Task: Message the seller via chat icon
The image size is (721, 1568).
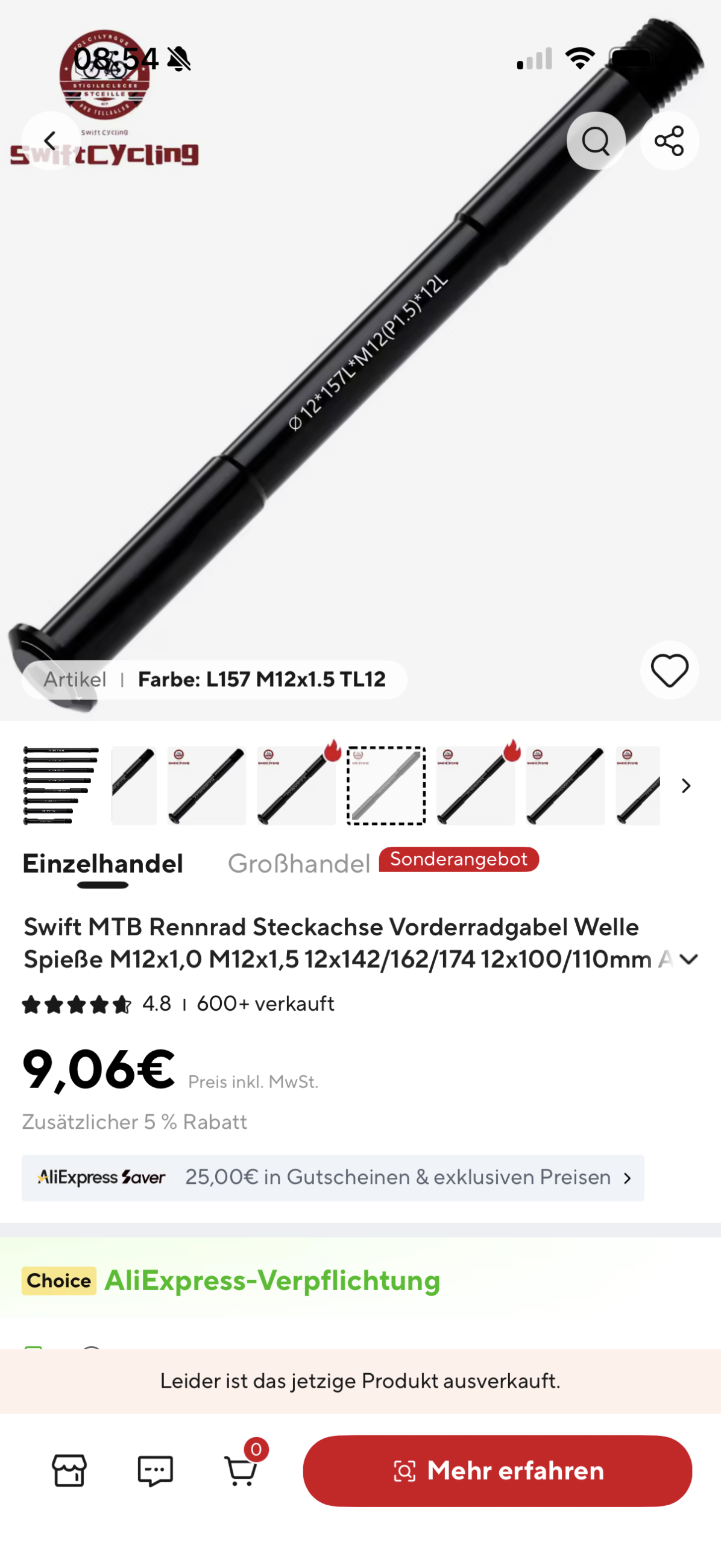Action: tap(155, 1471)
